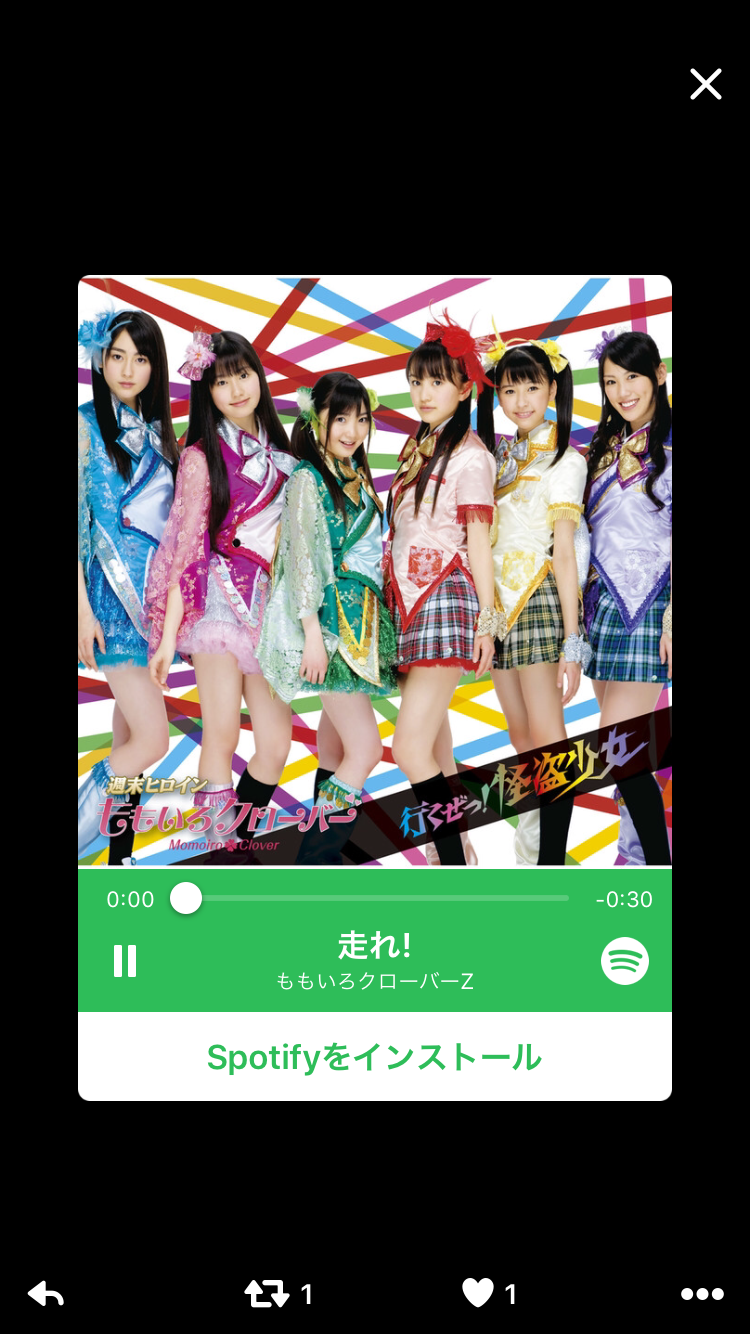Like this tweet with the heart
This screenshot has height=1334, width=750.
(478, 1294)
